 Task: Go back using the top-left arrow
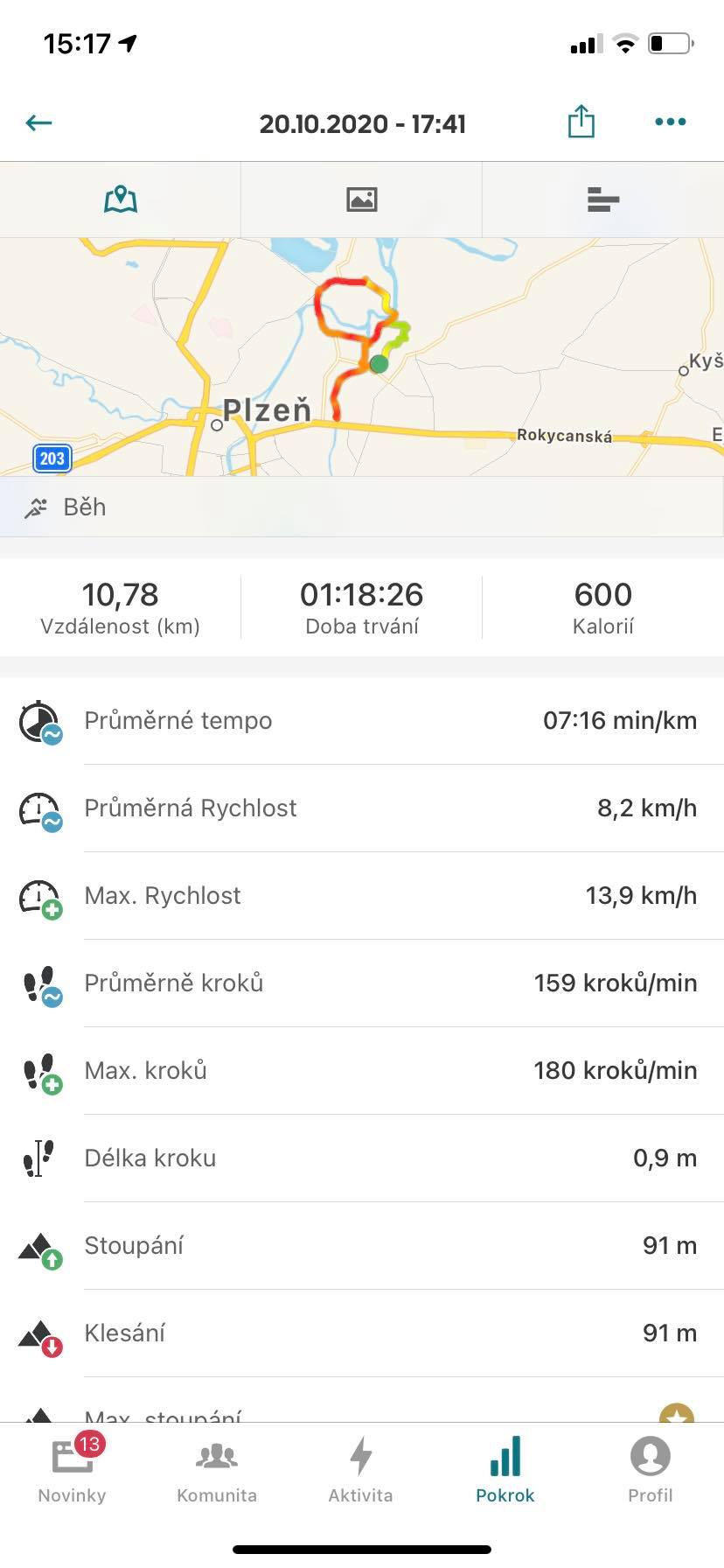click(39, 123)
